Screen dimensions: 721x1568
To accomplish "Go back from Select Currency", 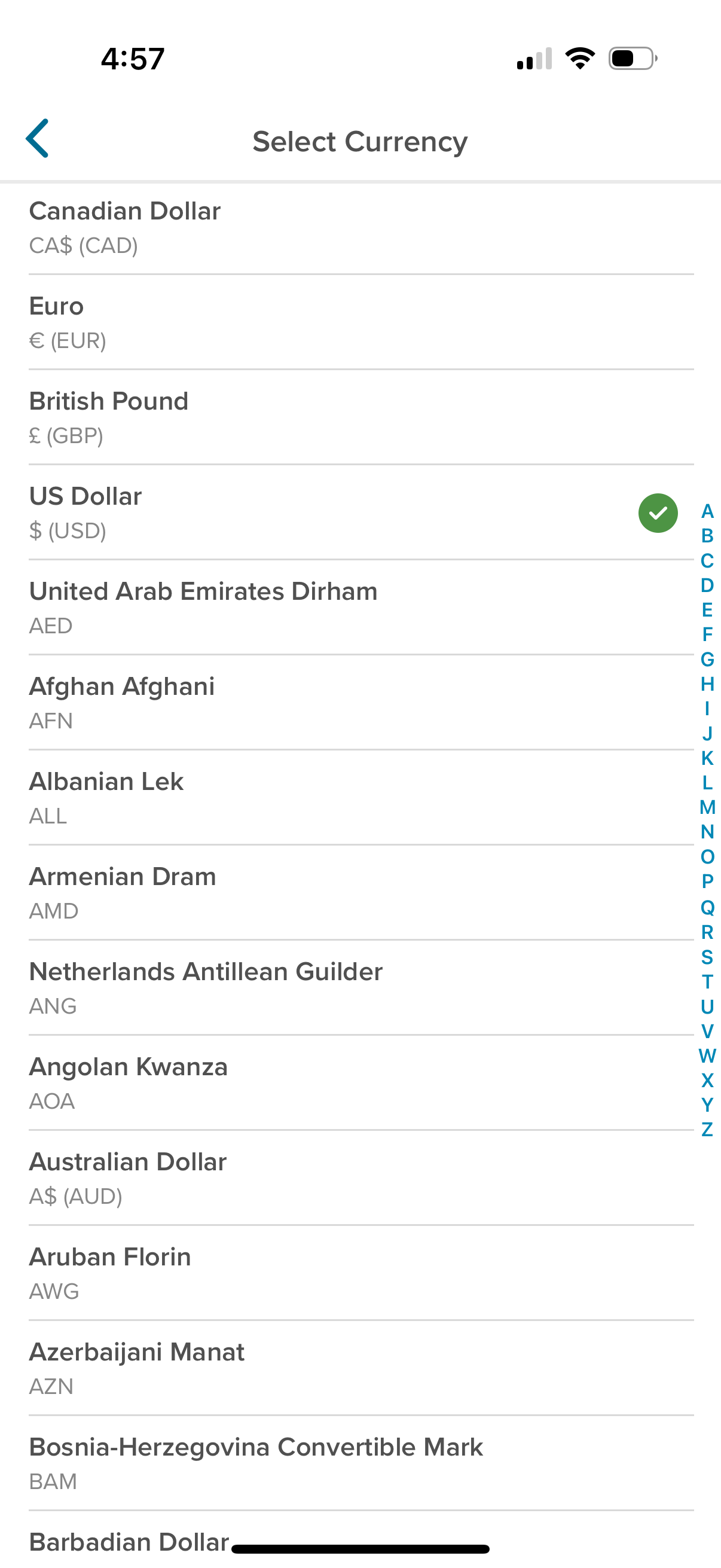I will coord(38,139).
